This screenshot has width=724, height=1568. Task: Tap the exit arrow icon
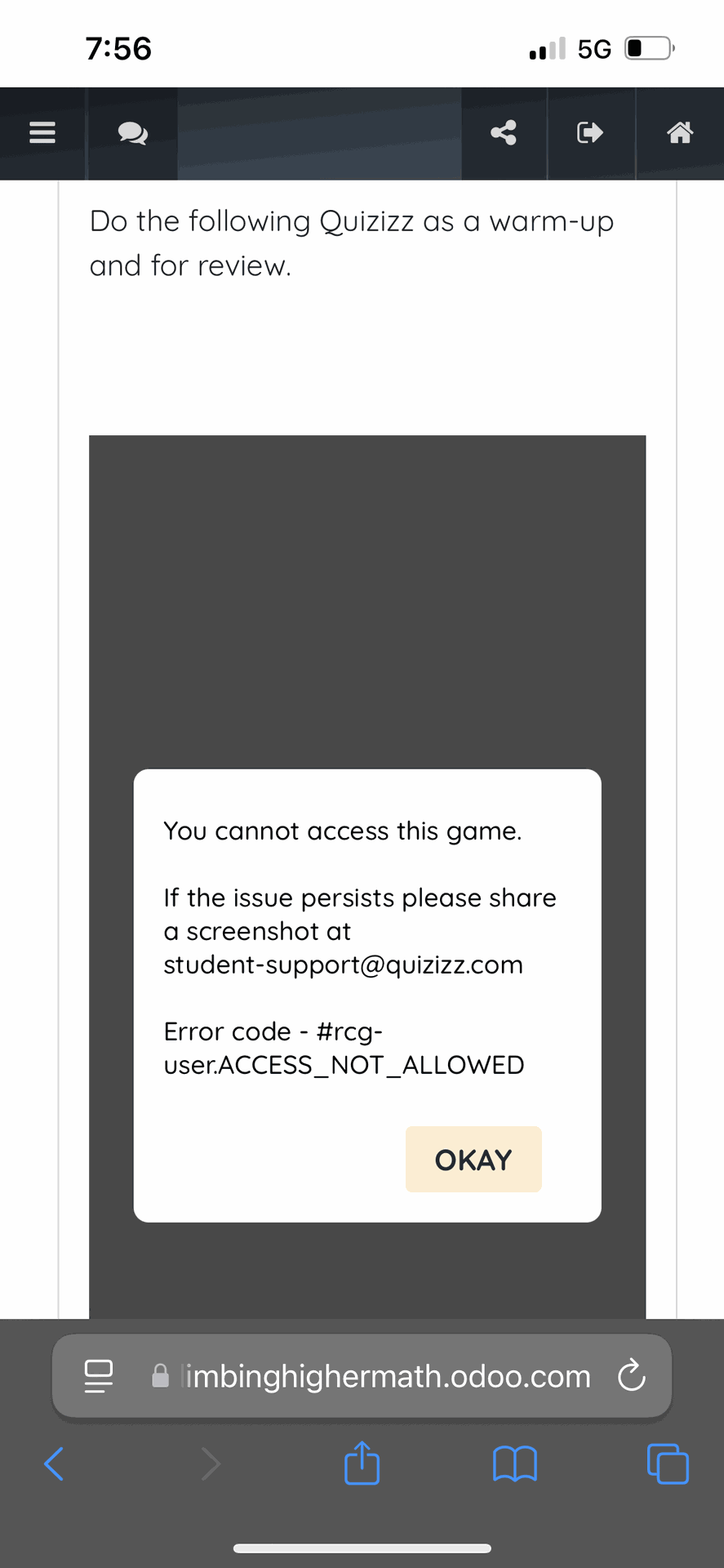coord(589,132)
